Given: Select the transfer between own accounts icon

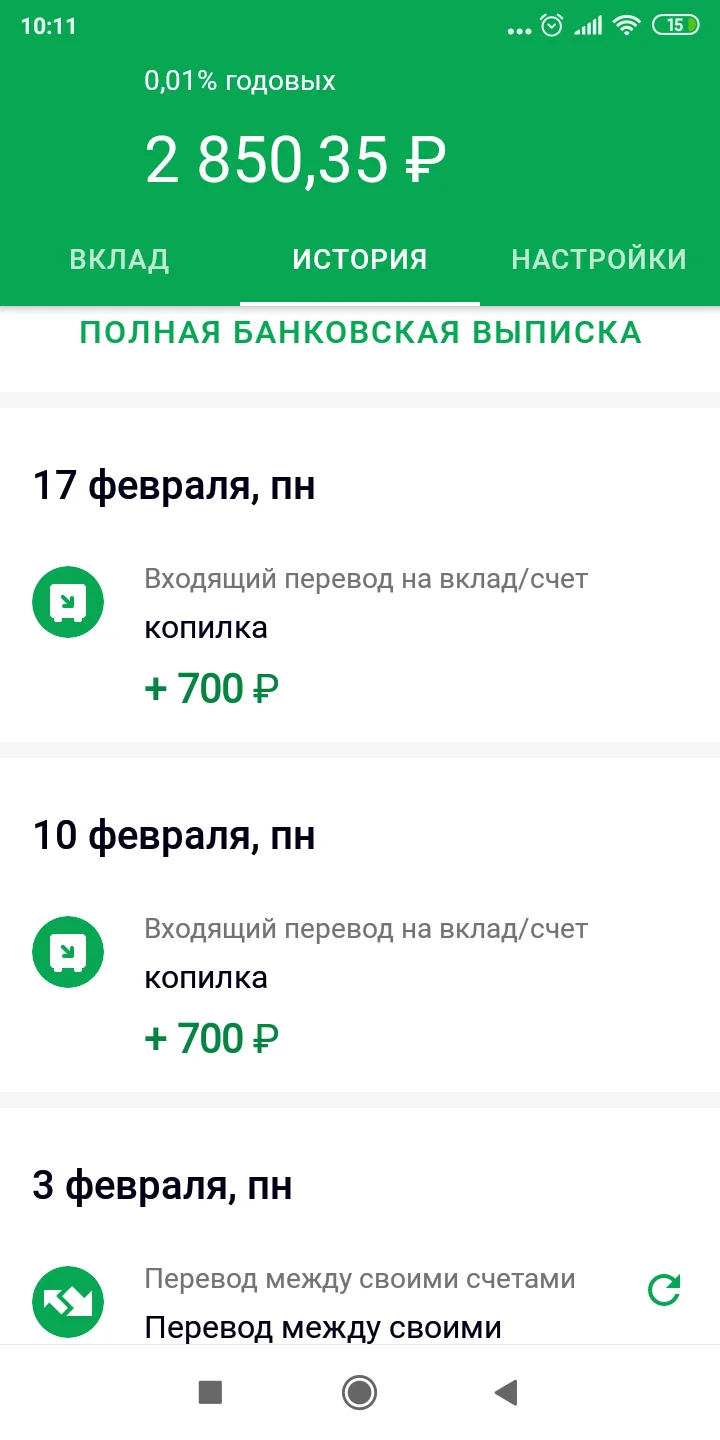Looking at the screenshot, I should [x=67, y=1301].
